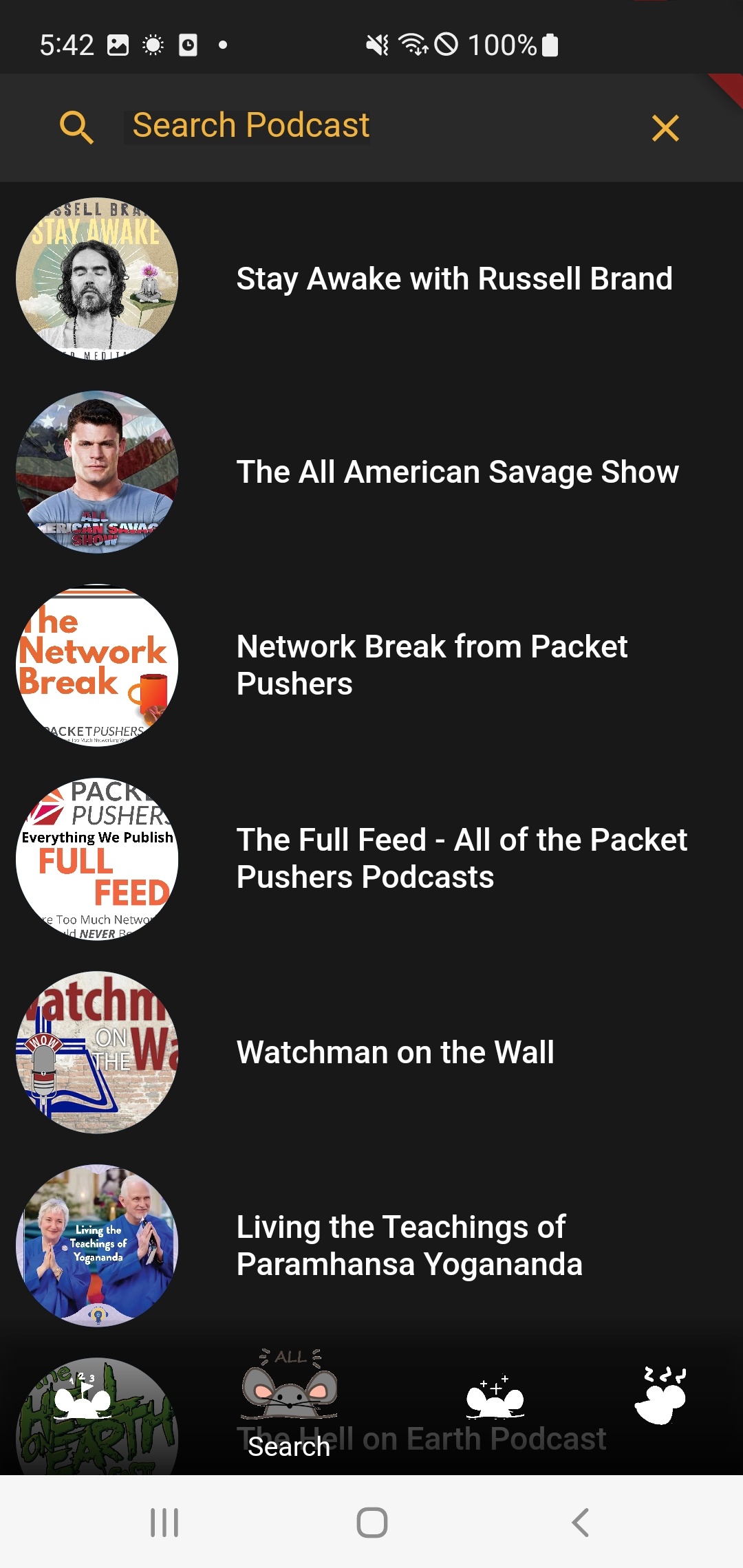The height and width of the screenshot is (1568, 743).
Task: Switch to the sleeping mouse tab
Action: click(x=660, y=1396)
